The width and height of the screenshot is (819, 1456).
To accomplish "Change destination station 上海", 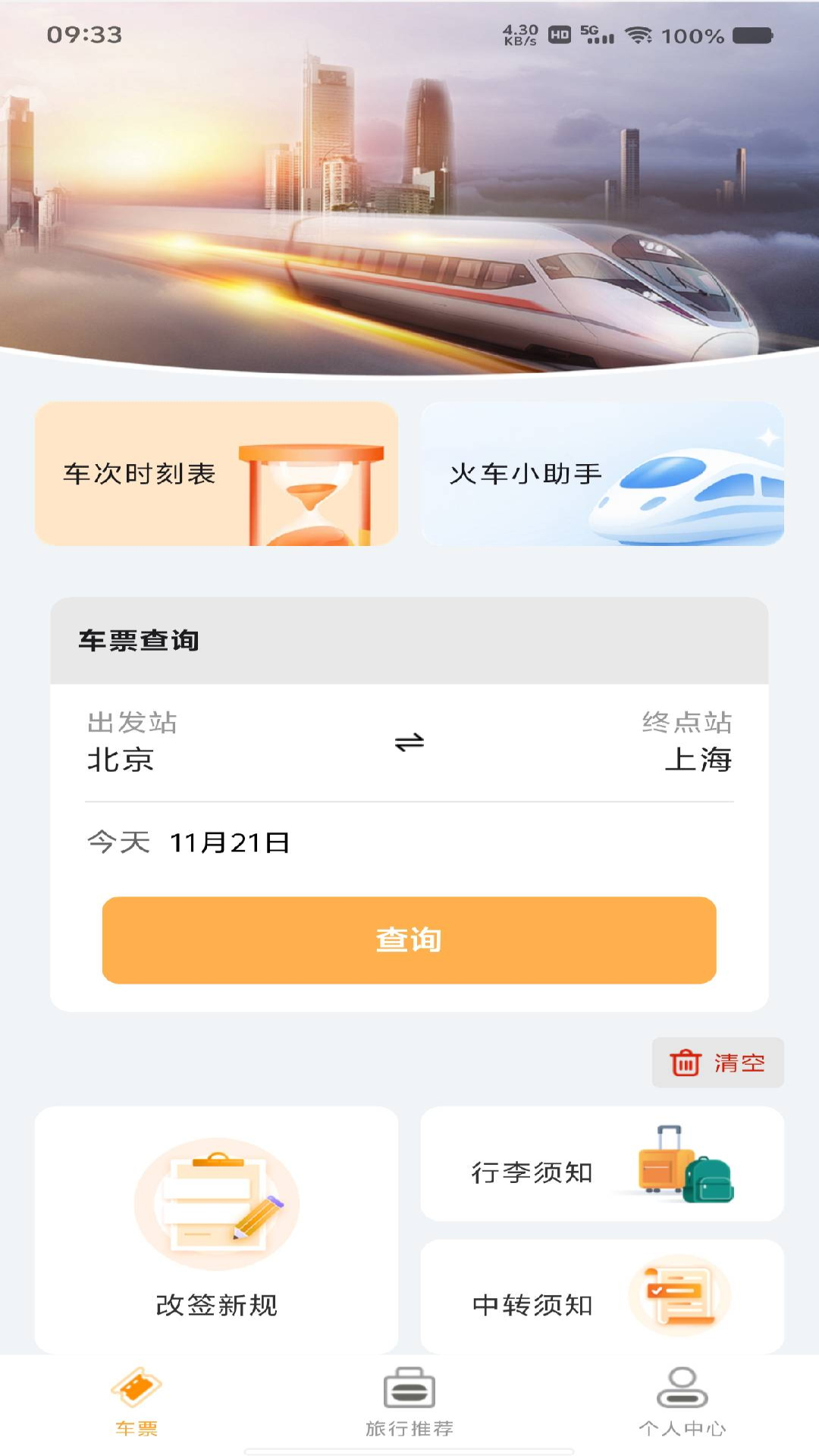I will click(x=698, y=759).
